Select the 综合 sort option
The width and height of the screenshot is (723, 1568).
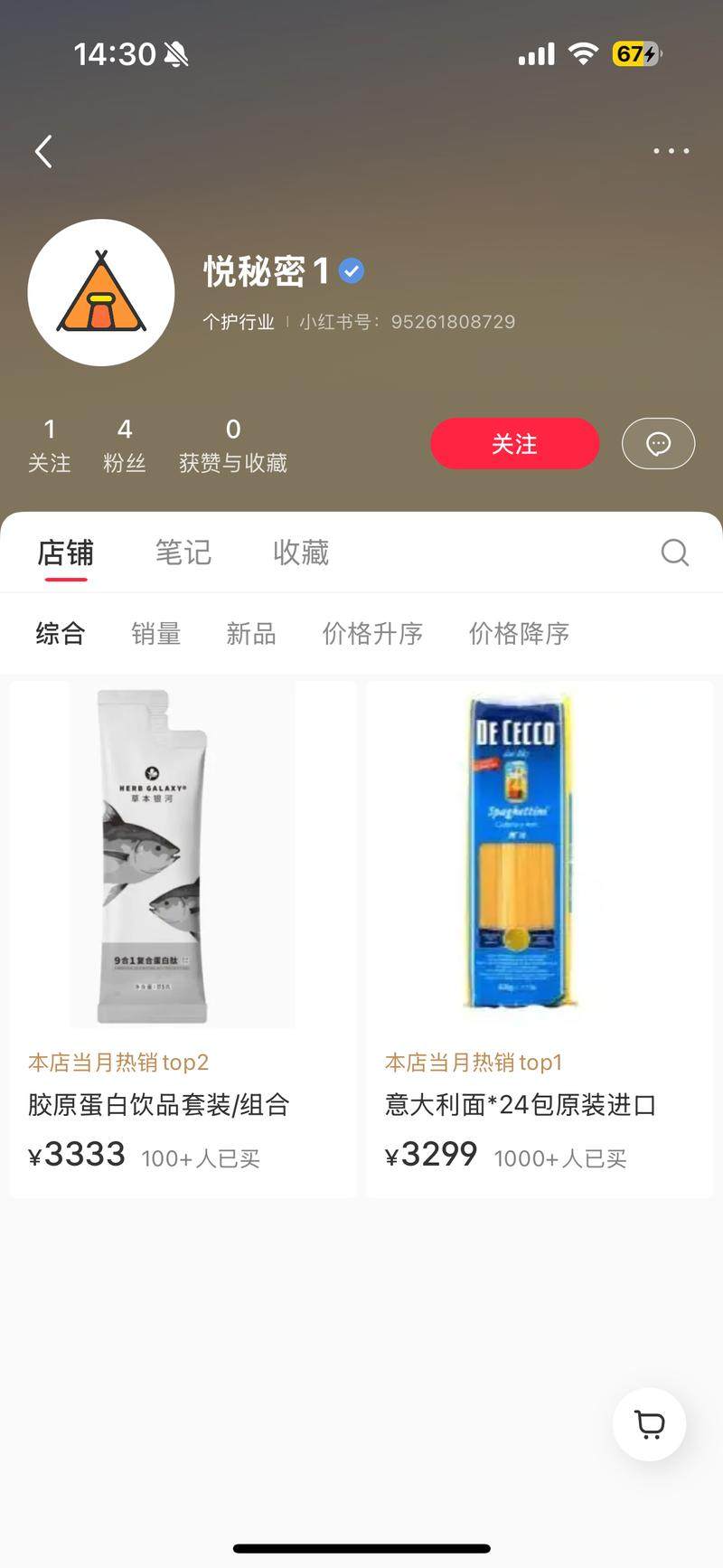pyautogui.click(x=61, y=634)
